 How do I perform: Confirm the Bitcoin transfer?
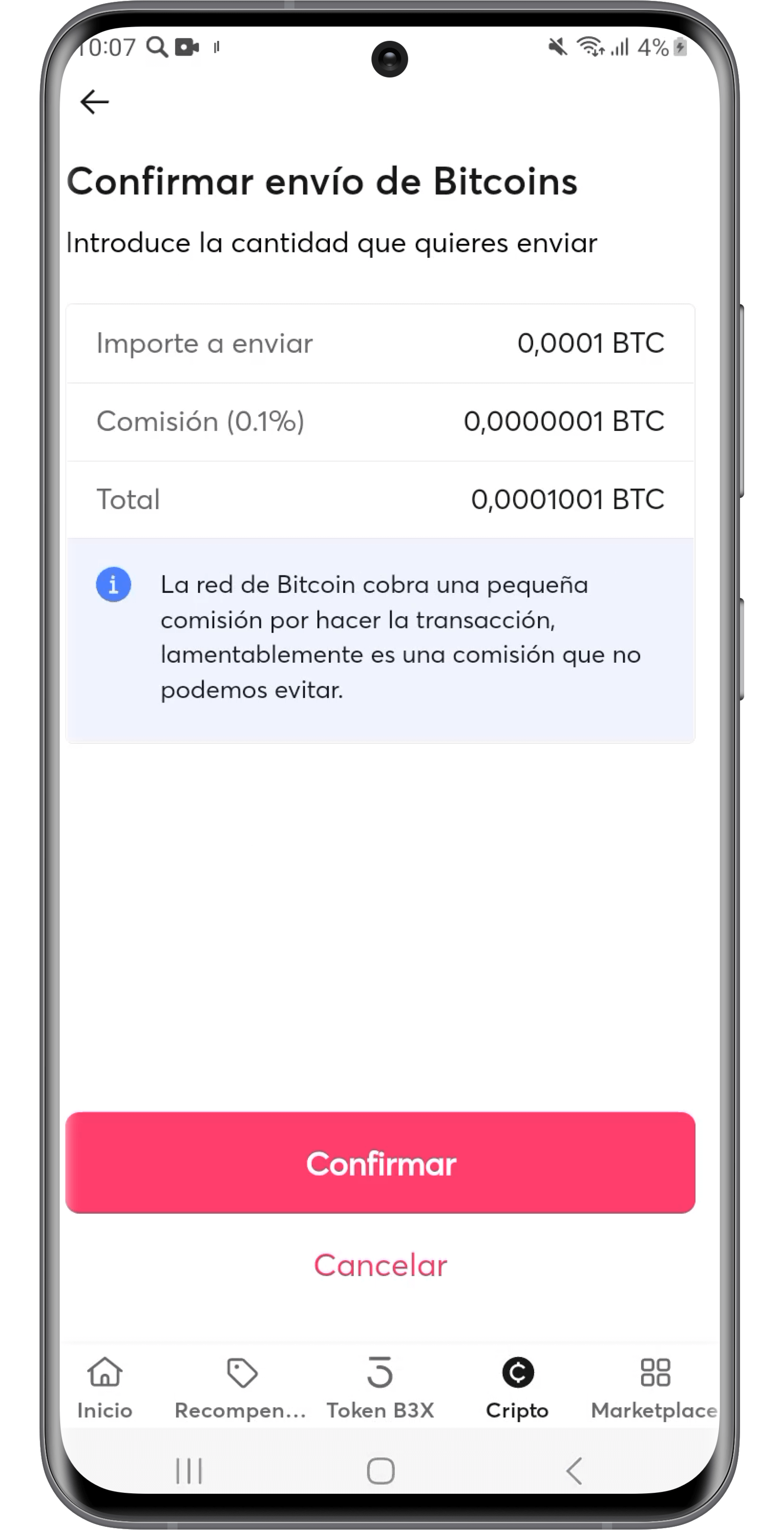380,1162
